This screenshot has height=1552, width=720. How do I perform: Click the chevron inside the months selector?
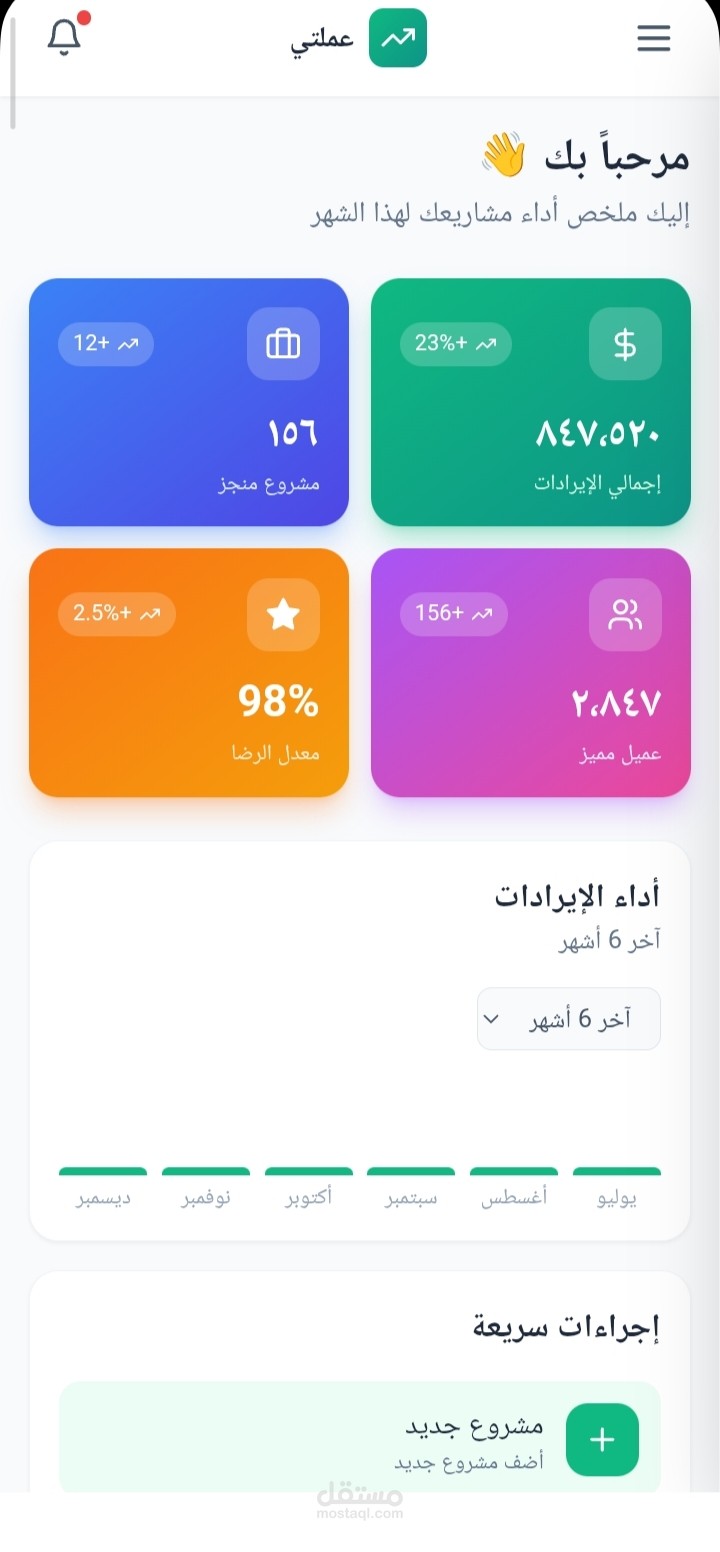(x=491, y=1017)
